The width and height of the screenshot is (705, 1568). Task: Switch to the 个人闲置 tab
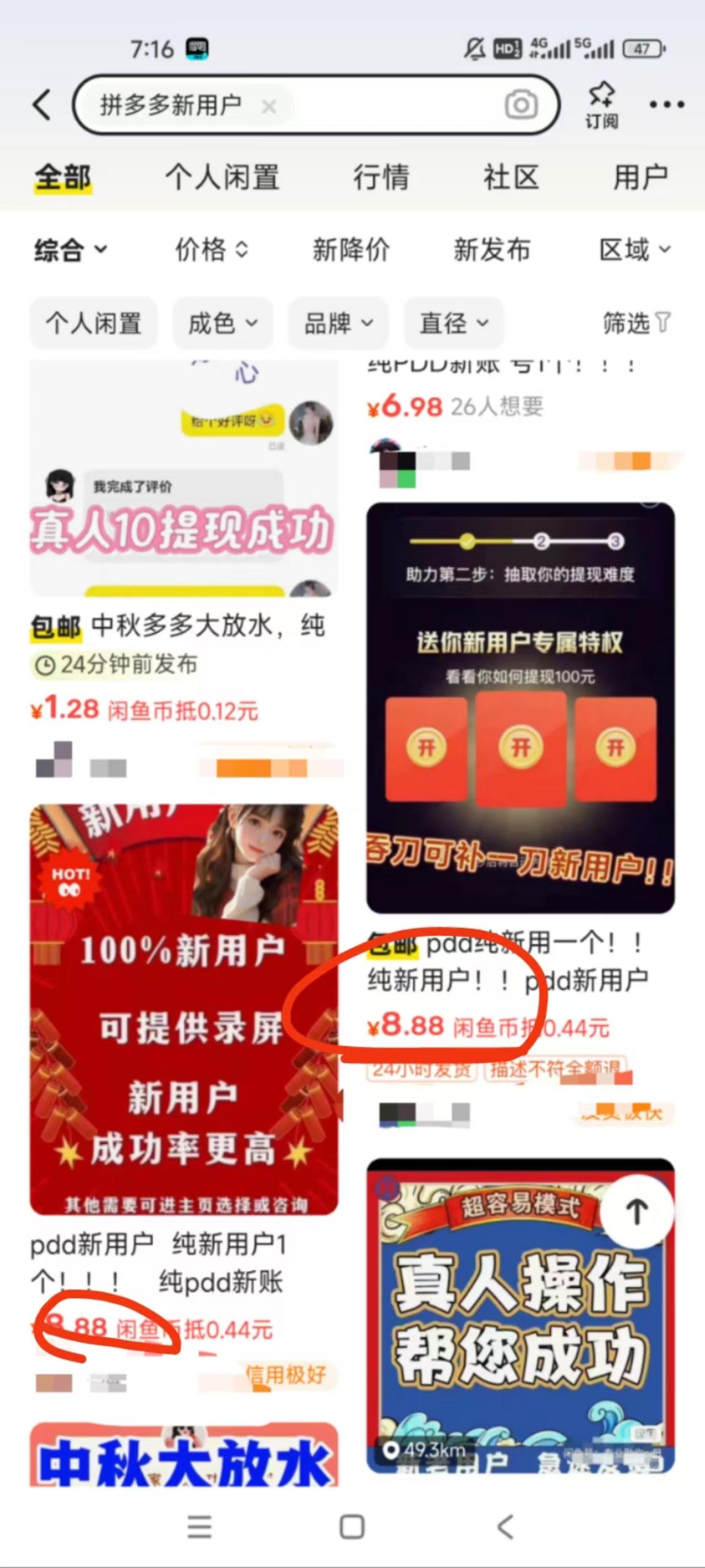222,178
